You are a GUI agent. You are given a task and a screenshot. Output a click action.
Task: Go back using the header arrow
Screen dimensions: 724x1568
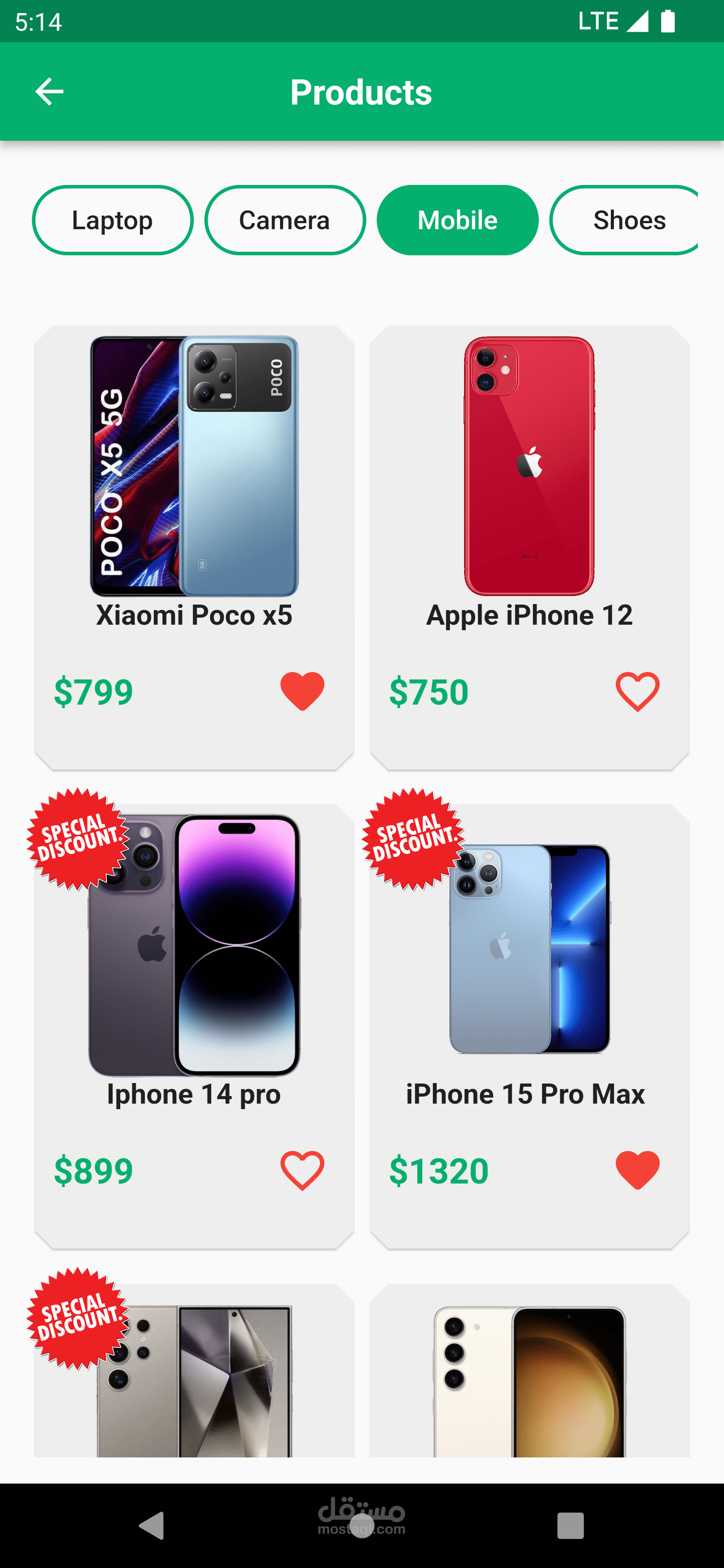[49, 92]
